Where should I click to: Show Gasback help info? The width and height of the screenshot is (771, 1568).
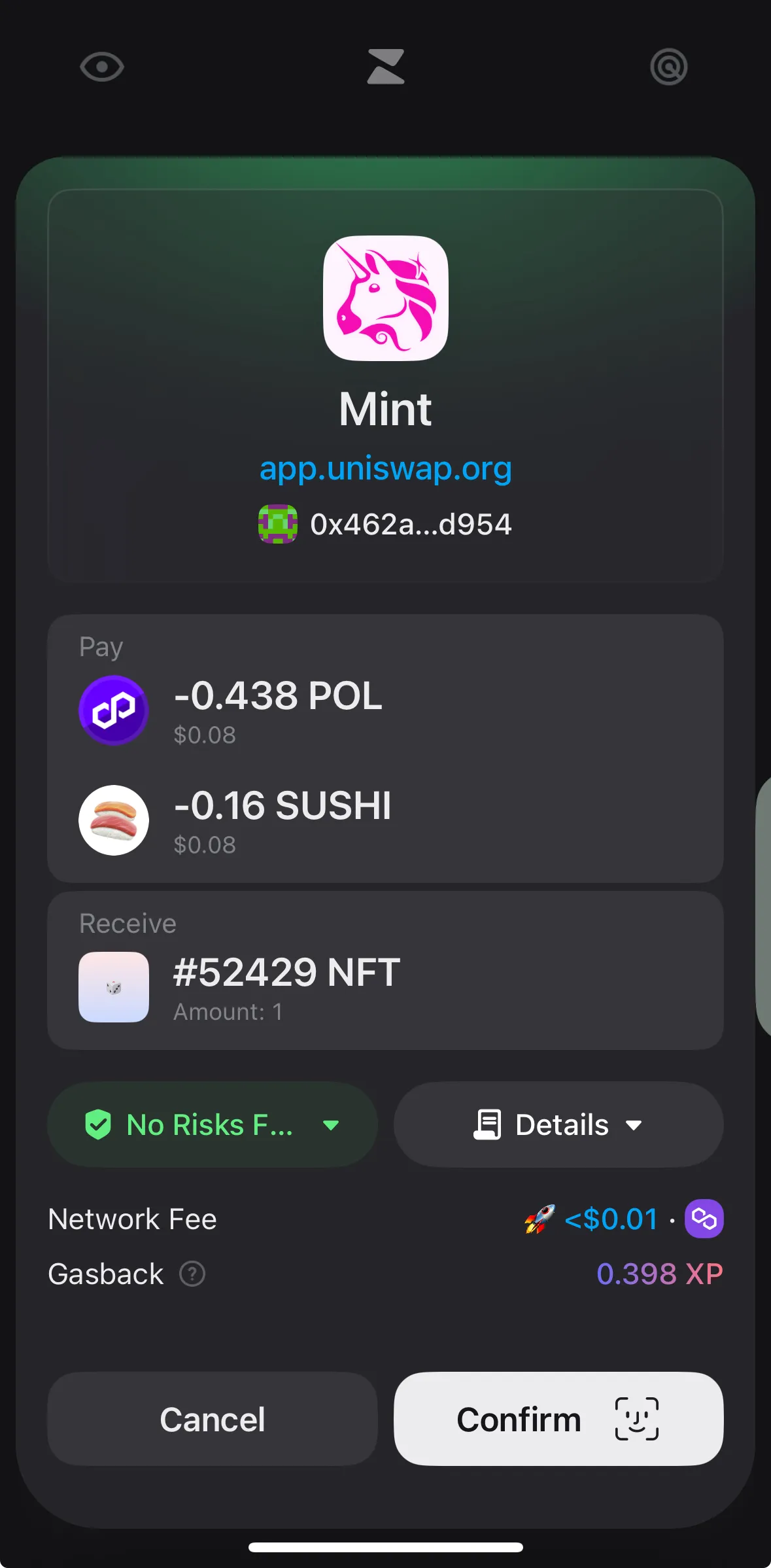192,1274
